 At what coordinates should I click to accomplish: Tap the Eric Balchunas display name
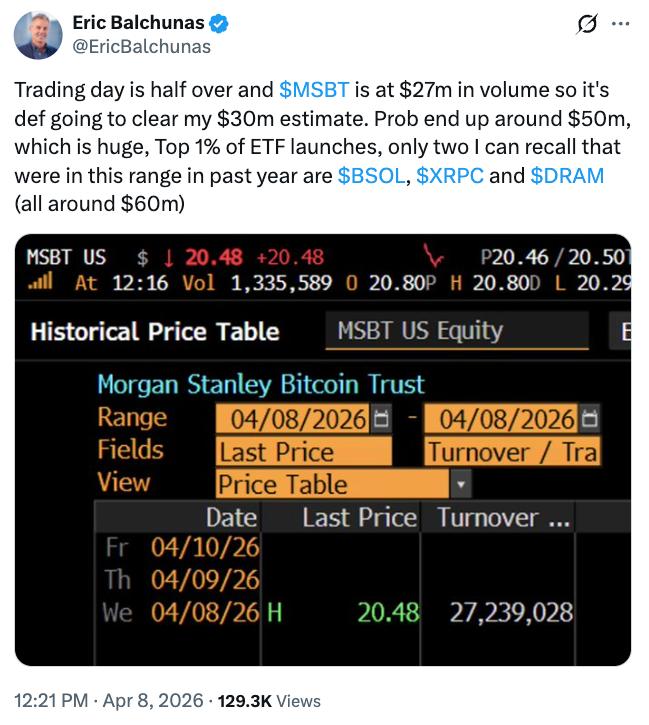click(x=134, y=23)
